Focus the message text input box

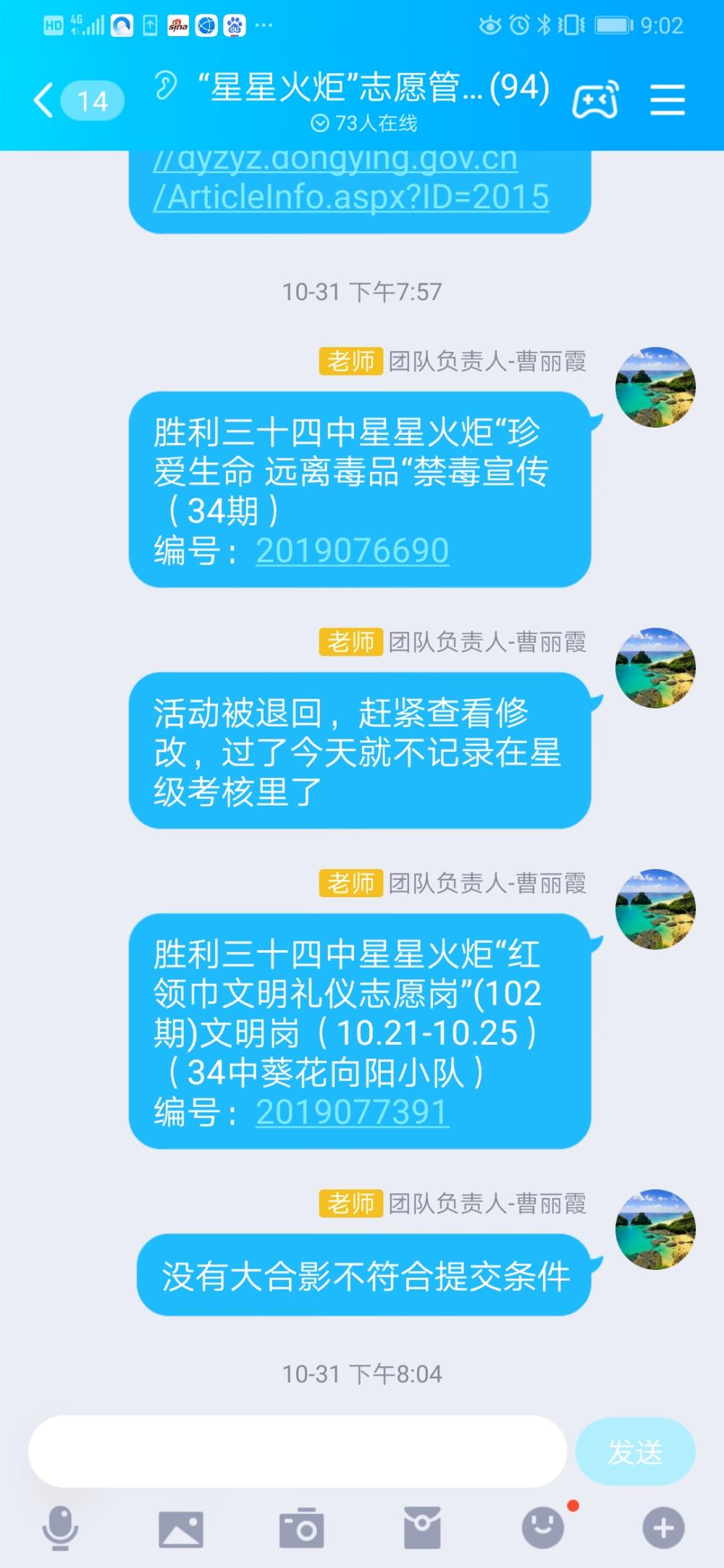click(x=297, y=1451)
